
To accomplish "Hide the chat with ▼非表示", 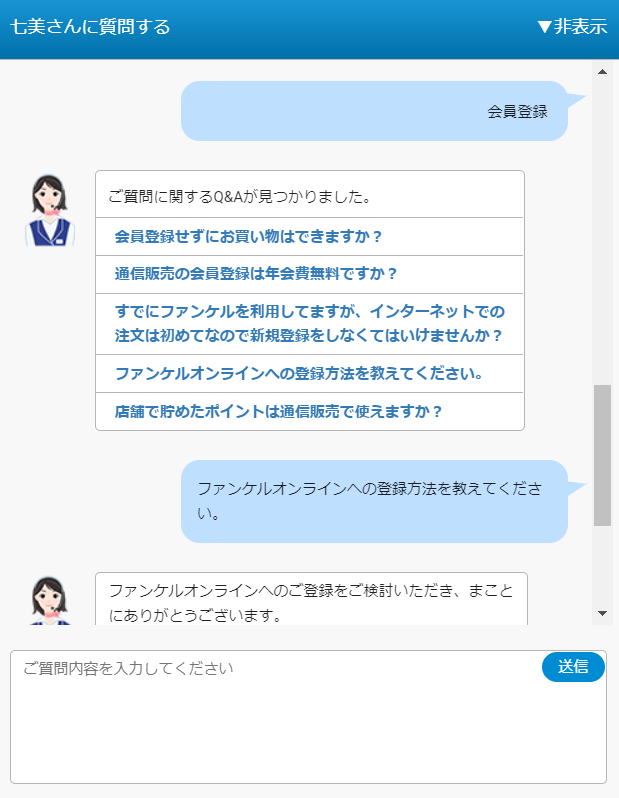I will pyautogui.click(x=572, y=27).
